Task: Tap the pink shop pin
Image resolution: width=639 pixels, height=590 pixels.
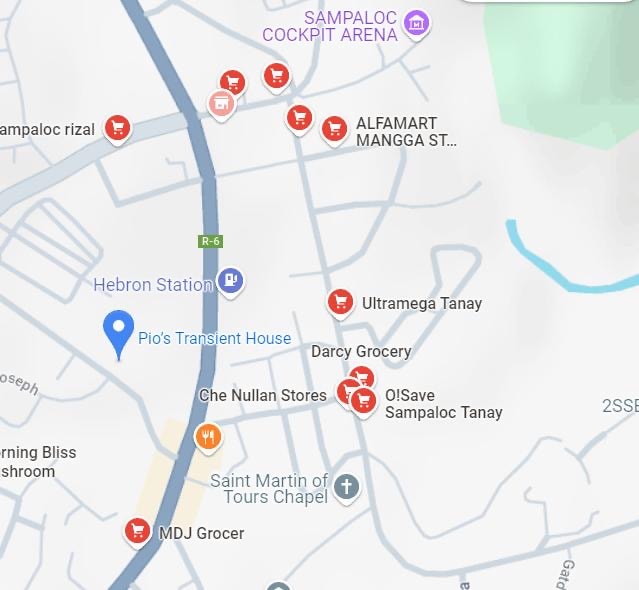Action: pos(221,103)
